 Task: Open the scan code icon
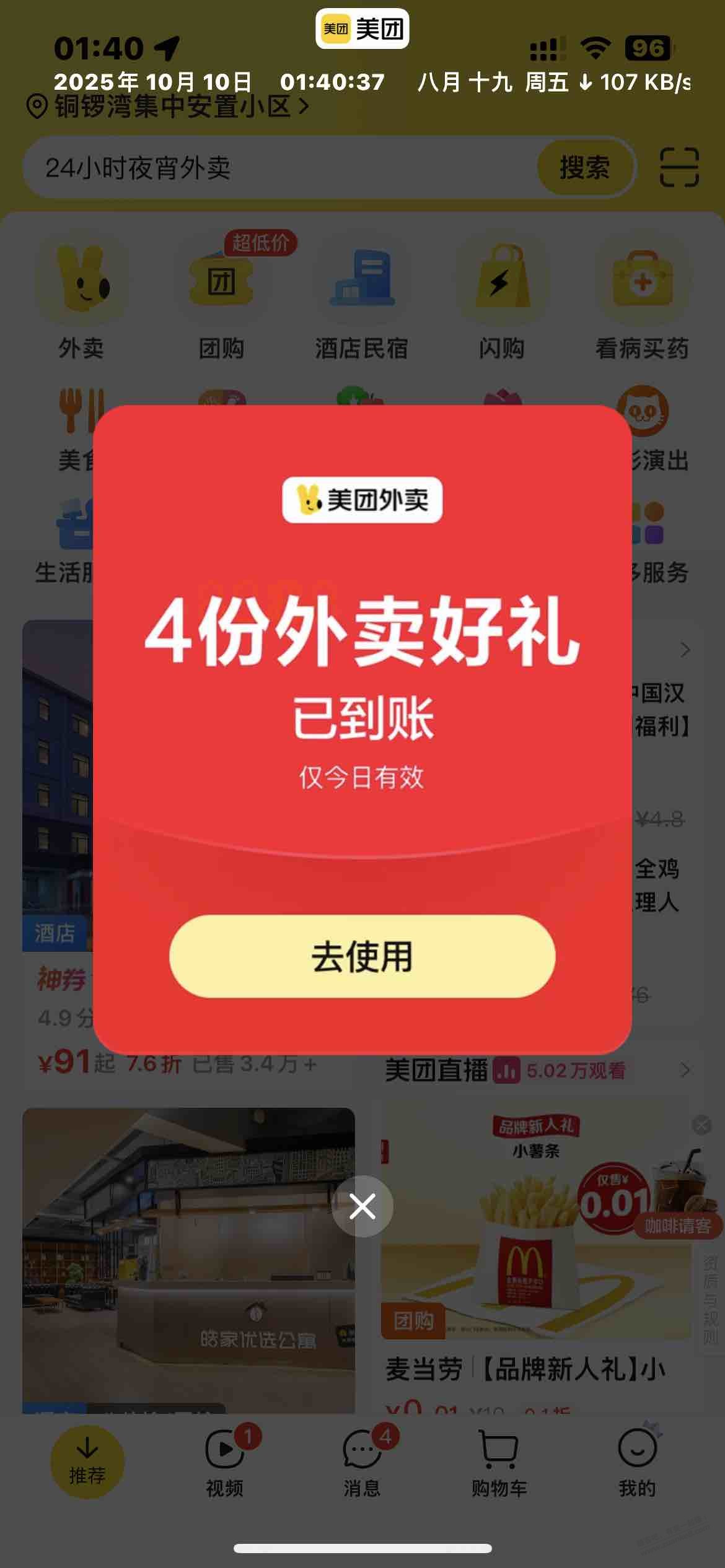(x=679, y=167)
